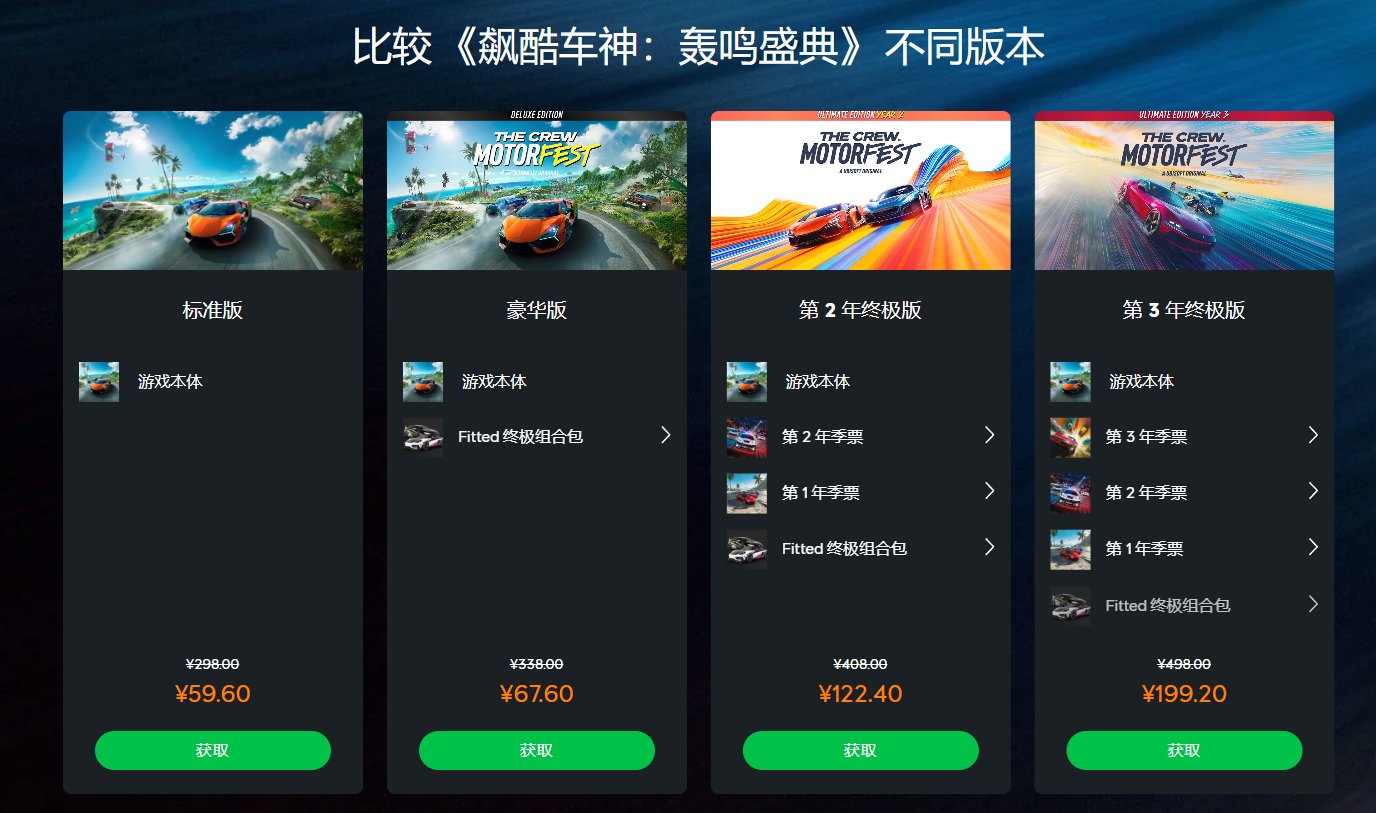Tap 获取 for the 标准版 edition
The image size is (1376, 813).
pyautogui.click(x=212, y=750)
